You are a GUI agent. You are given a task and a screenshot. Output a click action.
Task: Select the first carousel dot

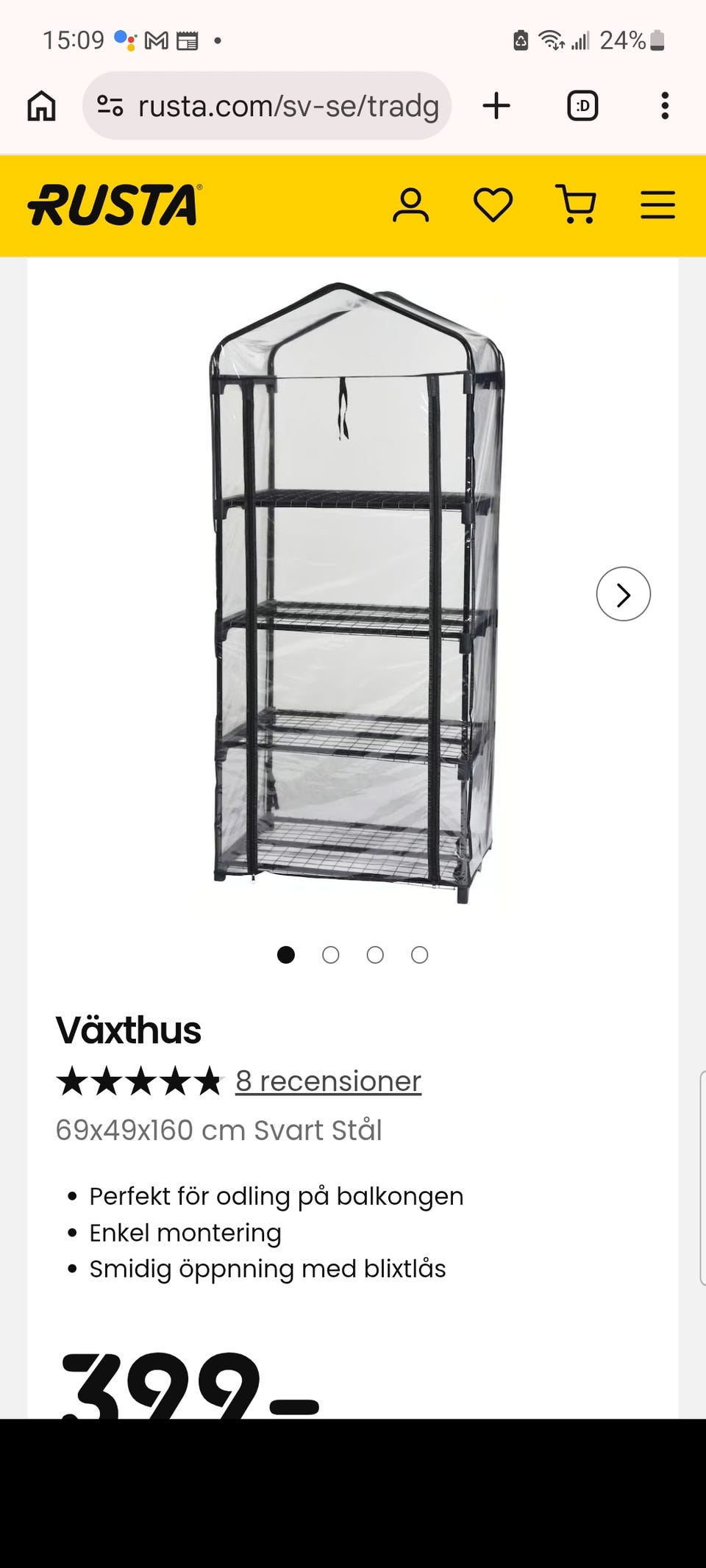pyautogui.click(x=287, y=955)
